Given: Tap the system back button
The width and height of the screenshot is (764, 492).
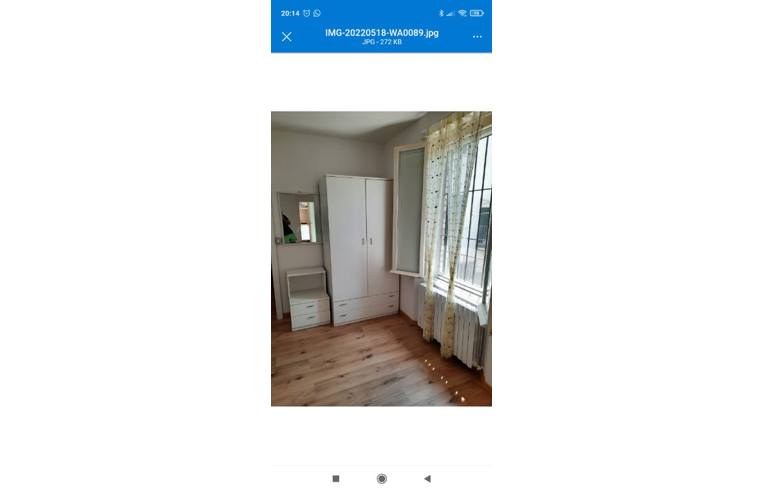Looking at the screenshot, I should tap(427, 479).
